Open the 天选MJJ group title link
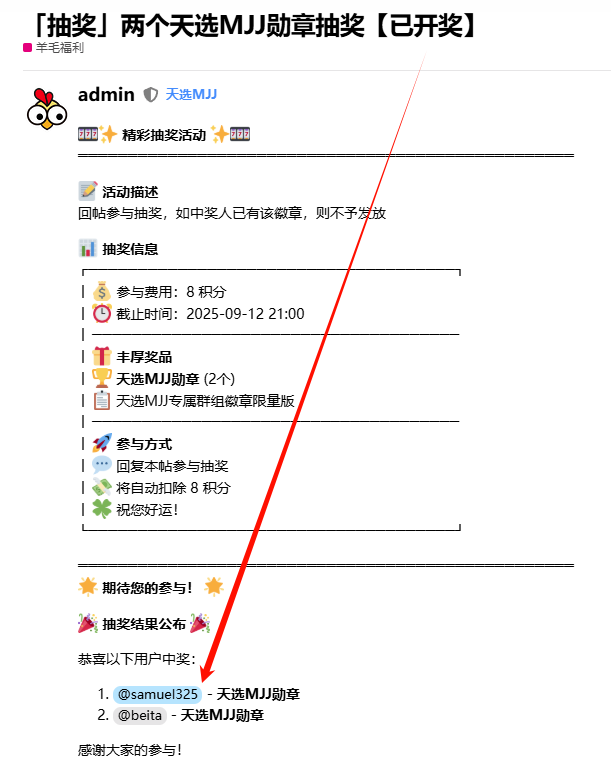This screenshot has height=768, width=611. pos(191,95)
